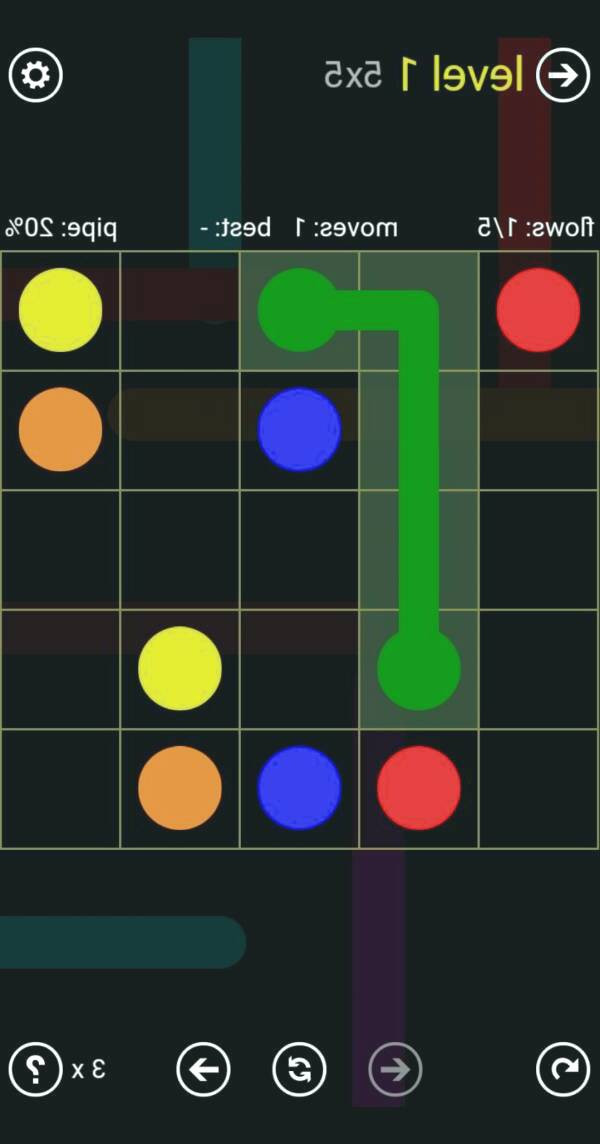
Task: Restart the level with the circular arrows icon
Action: [299, 1070]
